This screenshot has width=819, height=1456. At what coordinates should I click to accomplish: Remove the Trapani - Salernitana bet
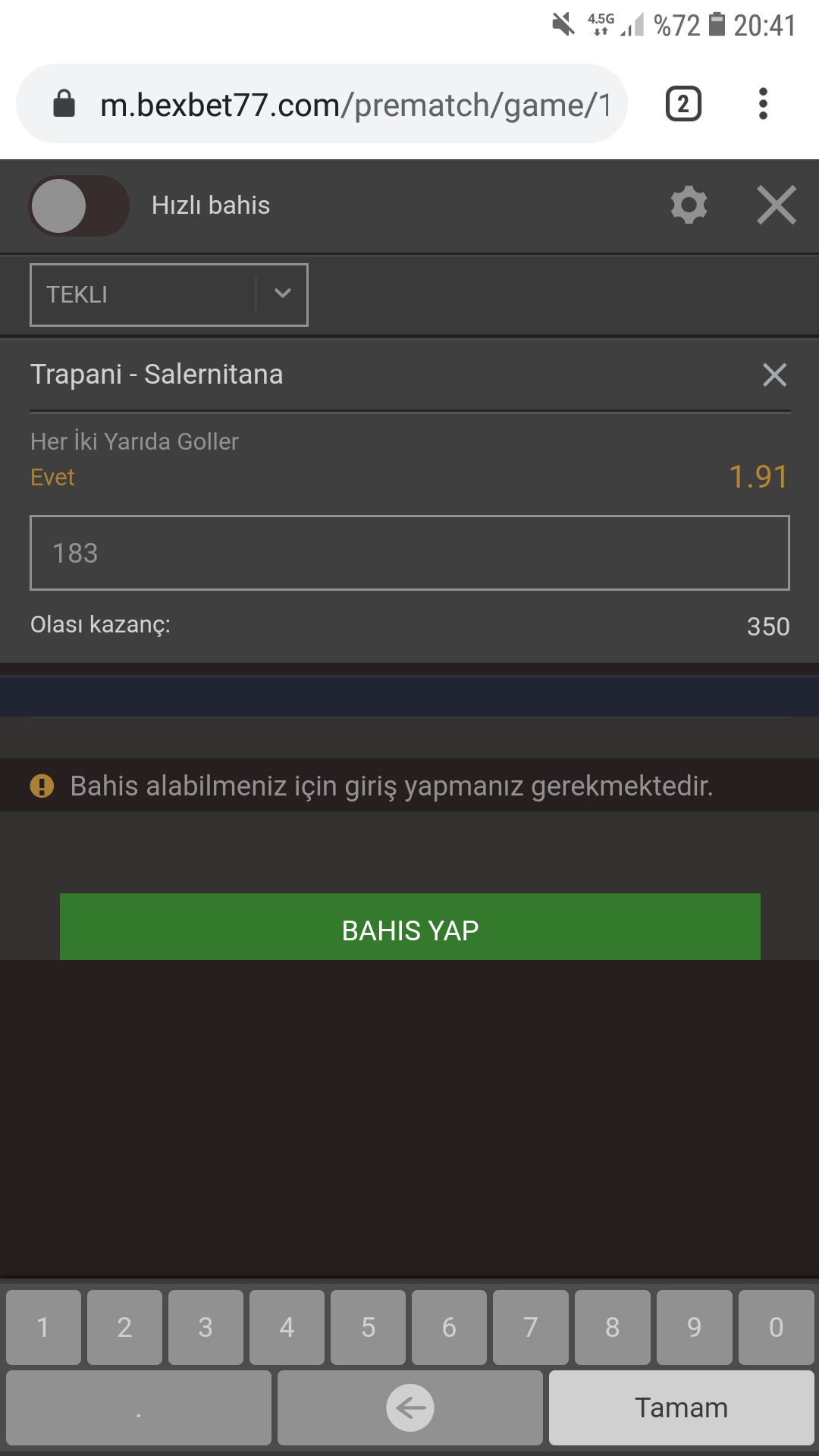(774, 375)
